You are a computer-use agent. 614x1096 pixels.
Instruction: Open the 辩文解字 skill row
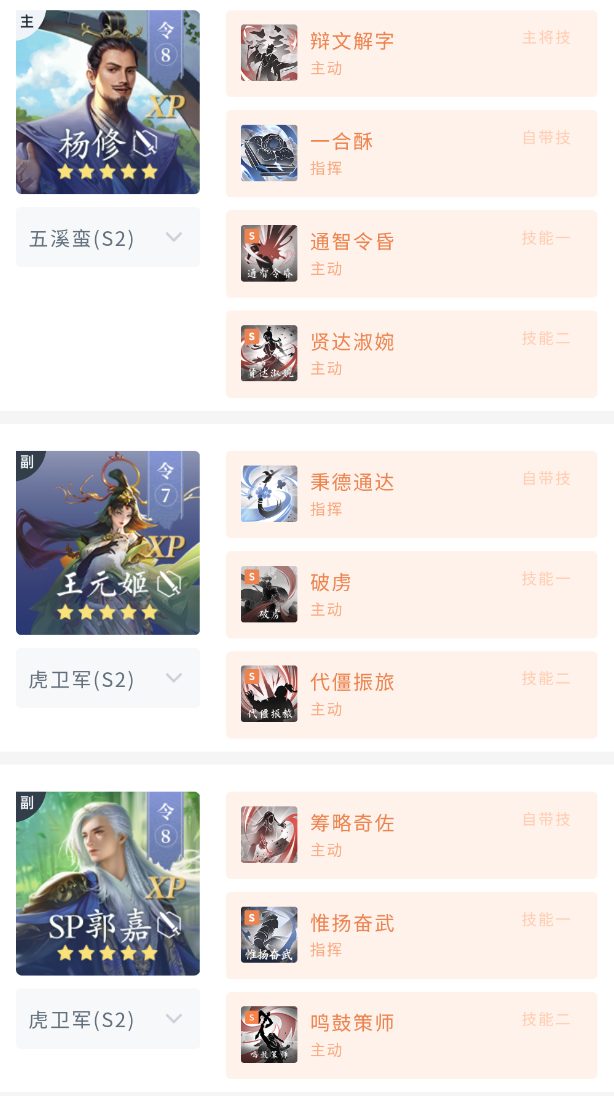click(x=411, y=53)
